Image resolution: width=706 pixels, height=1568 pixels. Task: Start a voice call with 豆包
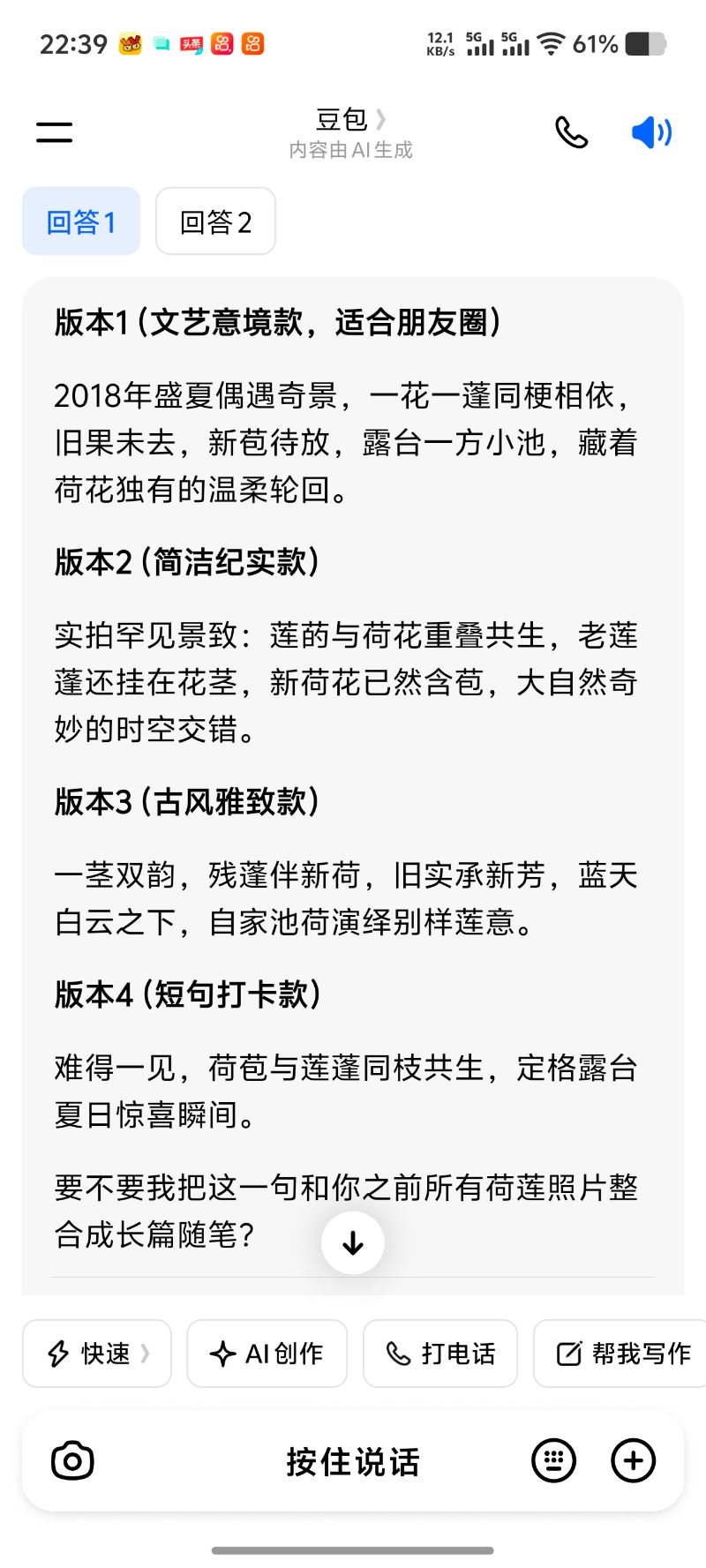(571, 132)
